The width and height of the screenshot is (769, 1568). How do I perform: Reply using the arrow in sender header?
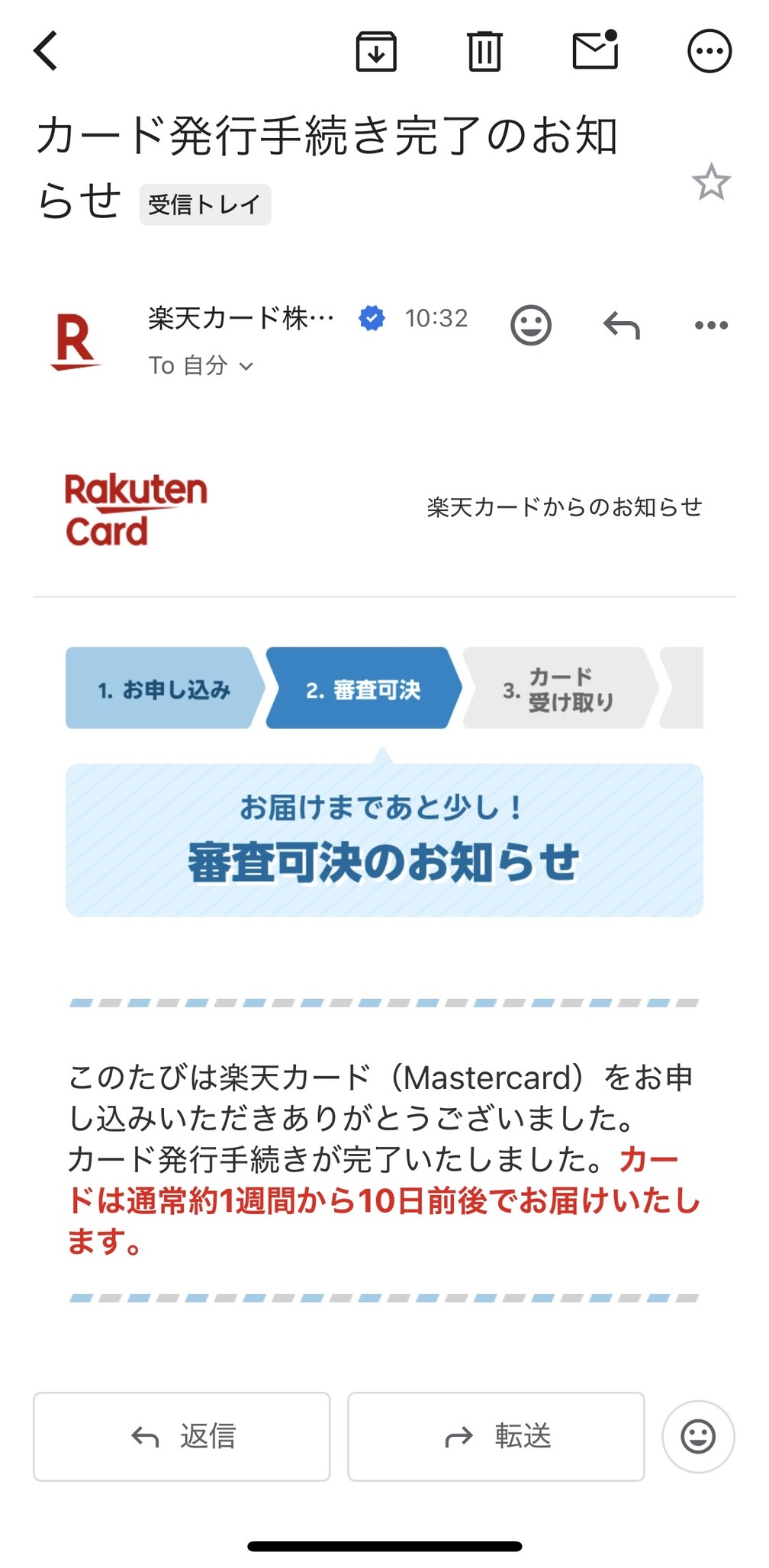[622, 326]
